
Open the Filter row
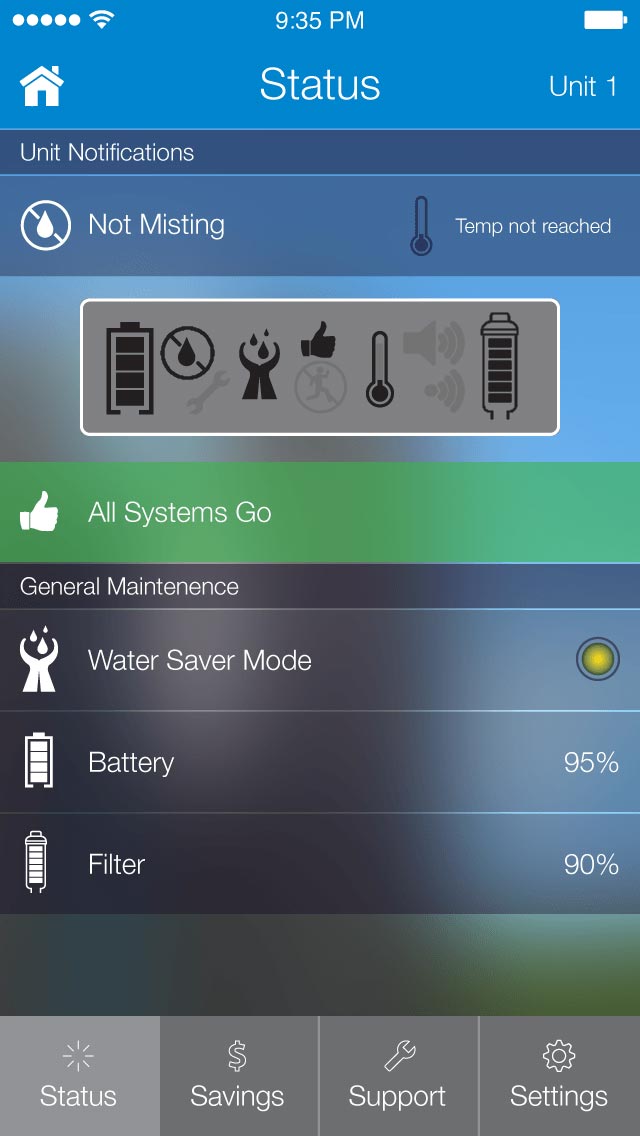tap(320, 864)
